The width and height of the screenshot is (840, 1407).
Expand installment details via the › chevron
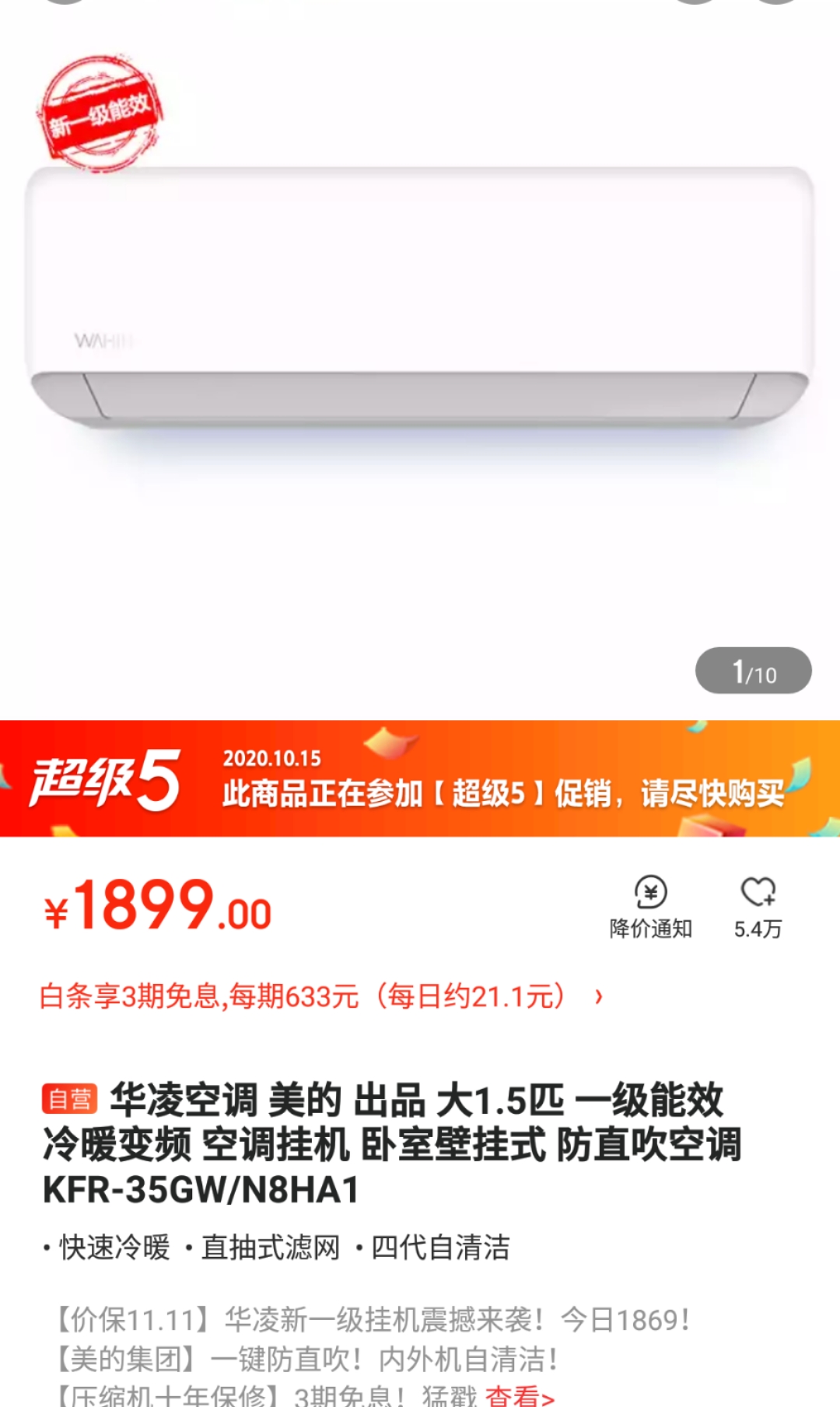pyautogui.click(x=599, y=998)
